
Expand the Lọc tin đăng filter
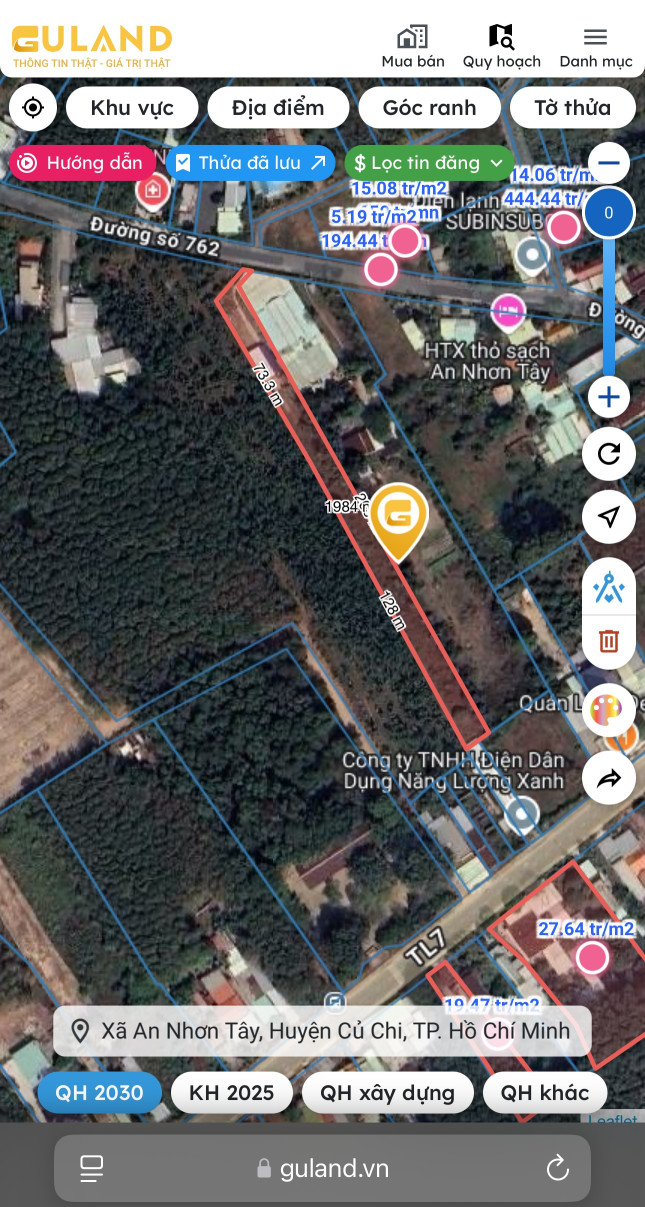429,162
